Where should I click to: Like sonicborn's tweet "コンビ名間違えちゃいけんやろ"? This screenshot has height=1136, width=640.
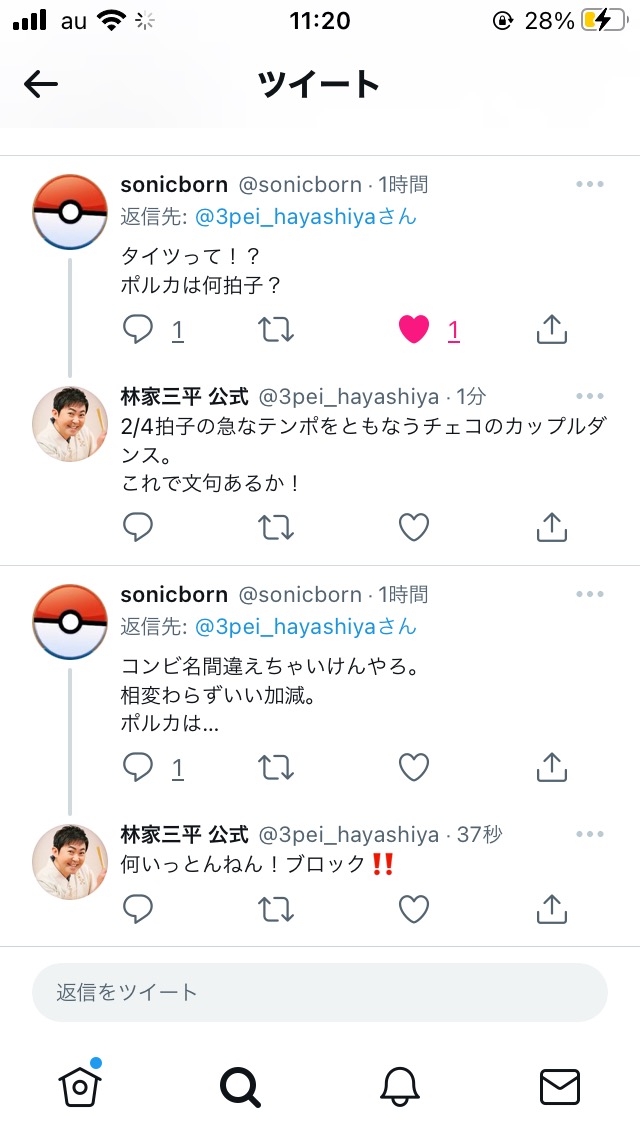pos(414,767)
